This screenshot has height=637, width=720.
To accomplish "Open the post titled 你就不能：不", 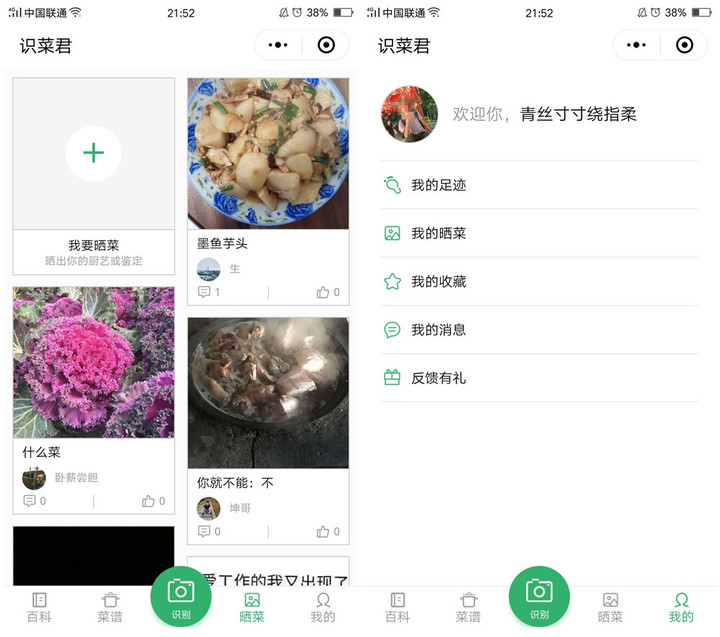I will [x=268, y=392].
